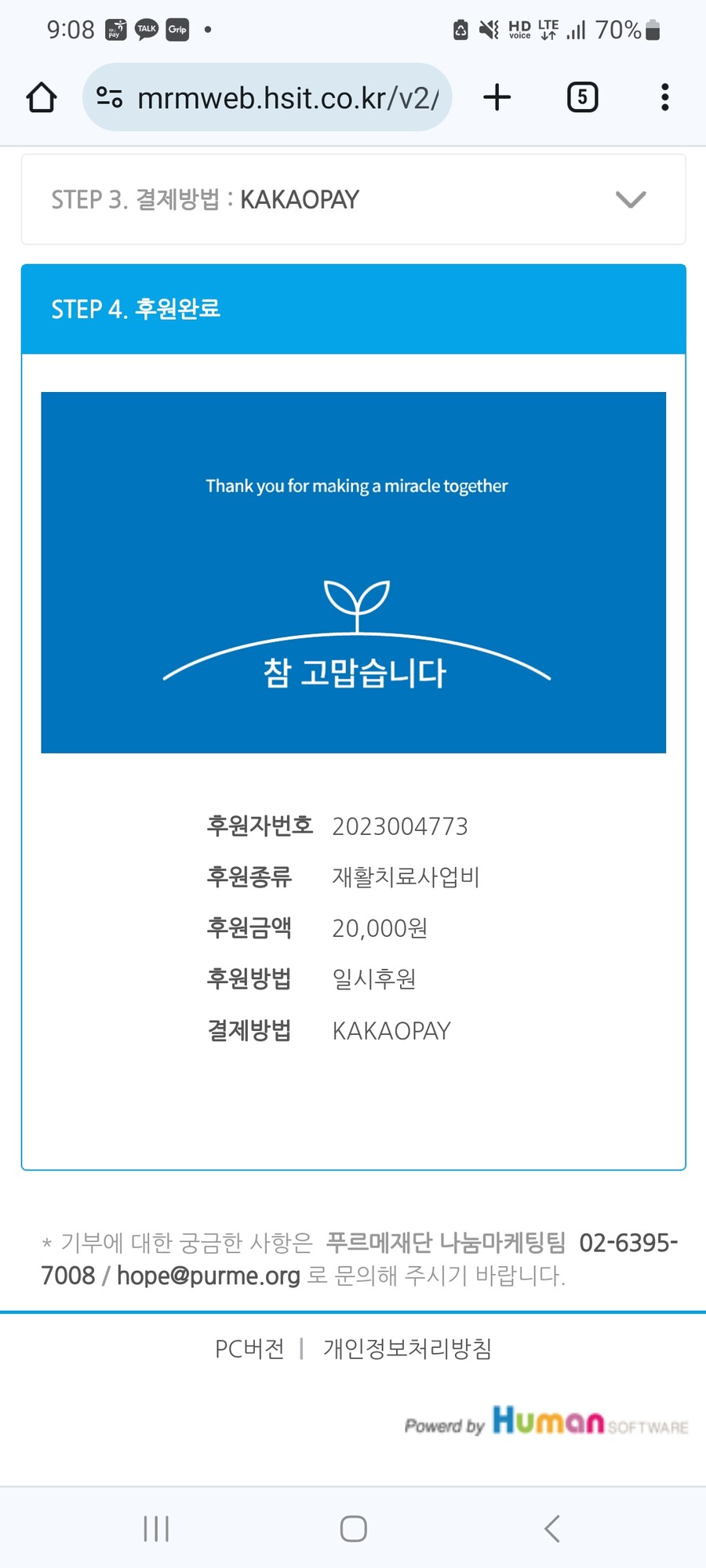Expand STEP 3 결제방법 section
The height and width of the screenshot is (1568, 706).
point(630,200)
